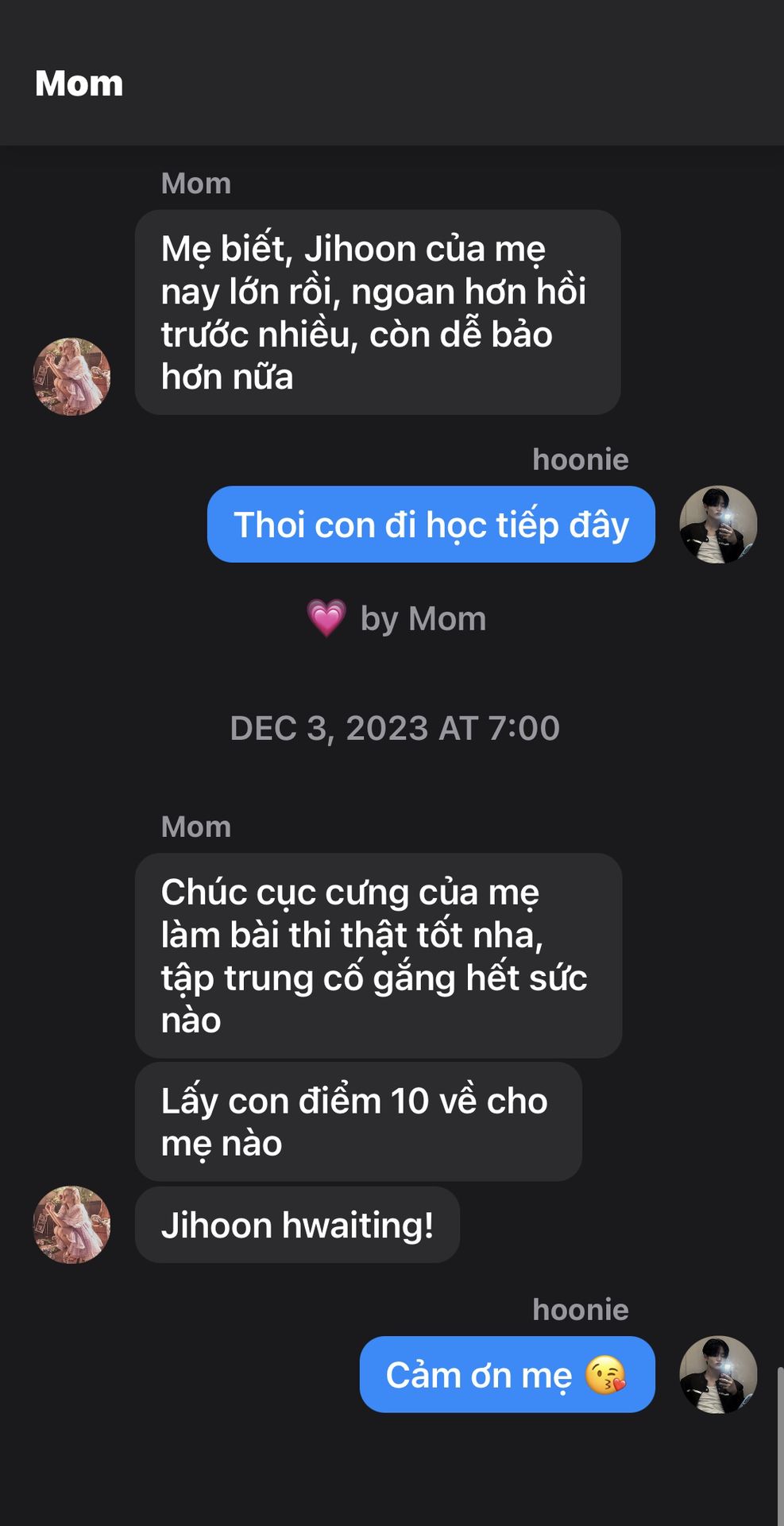This screenshot has height=1526, width=784.
Task: Open chat details from Mom header
Action: tap(79, 83)
